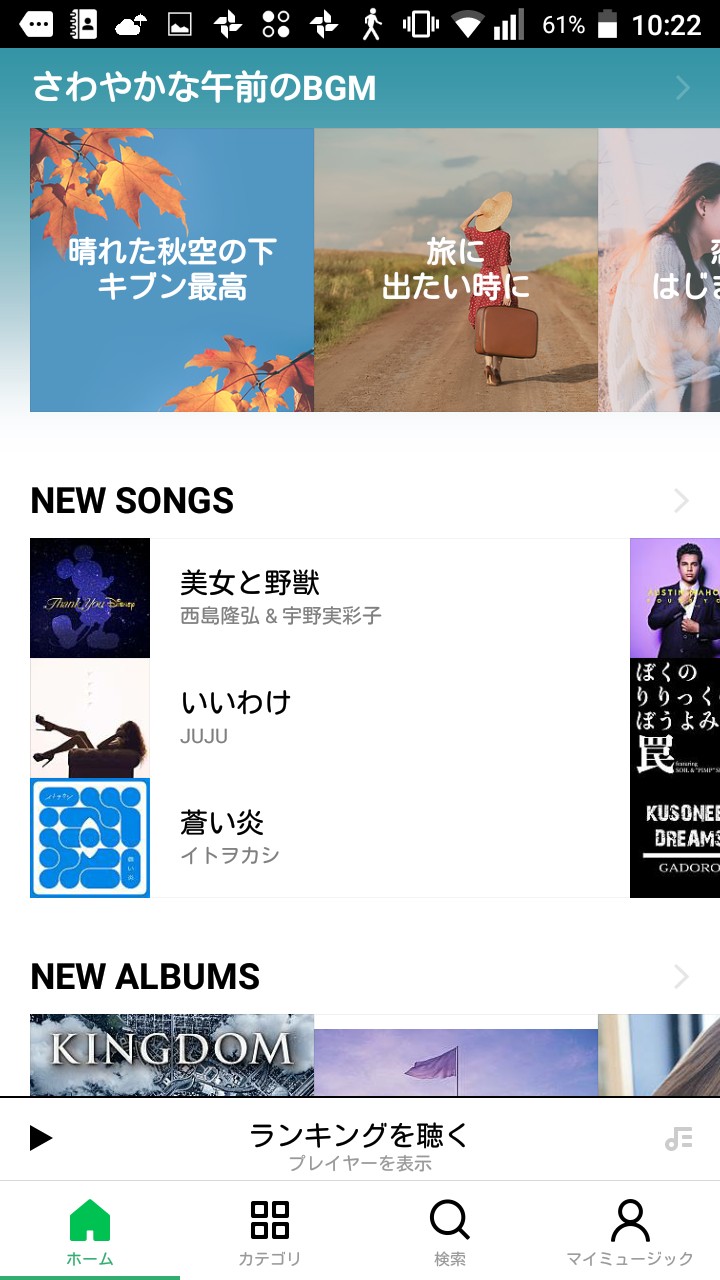Viewport: 720px width, 1280px height.
Task: Show the player via ランキングを聴く bar
Action: (x=360, y=1145)
